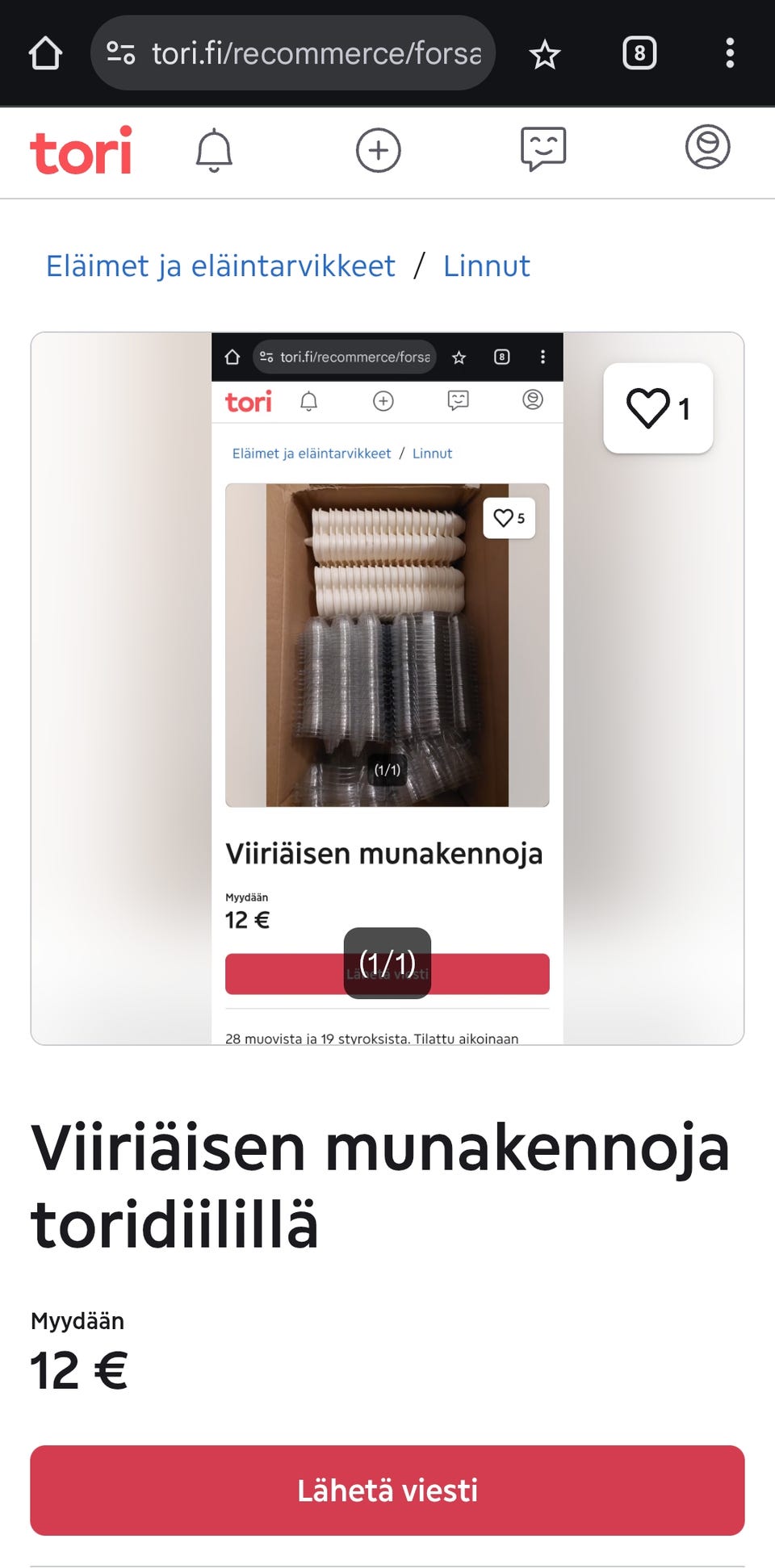Open messages via the chat bubble icon
Image resolution: width=775 pixels, height=1568 pixels.
(x=543, y=149)
